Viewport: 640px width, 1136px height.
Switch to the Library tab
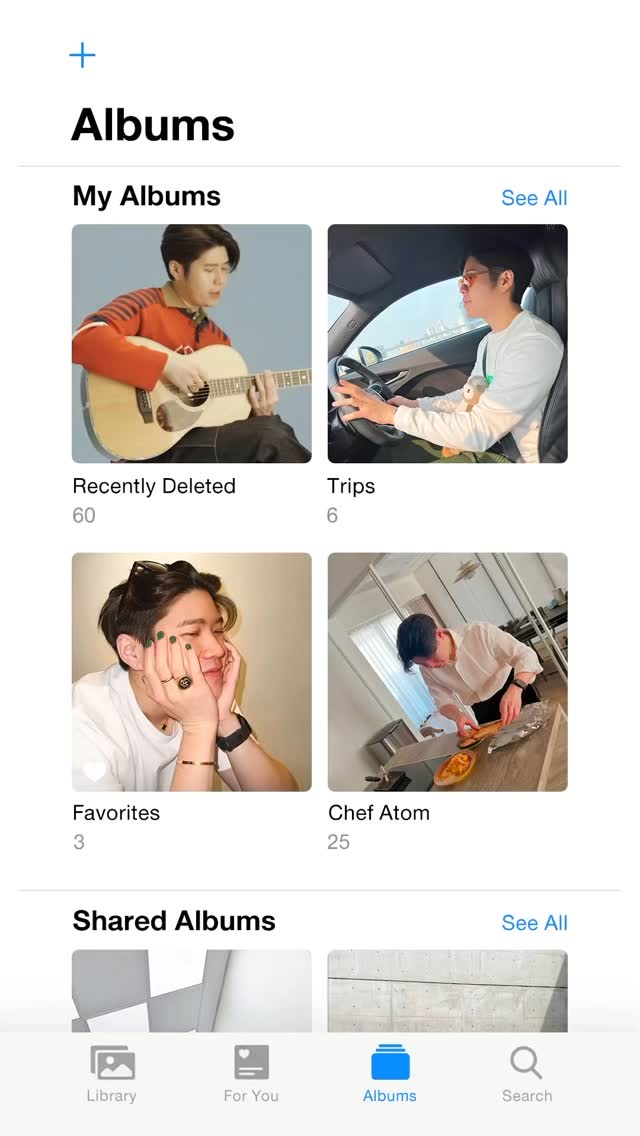[x=112, y=1074]
